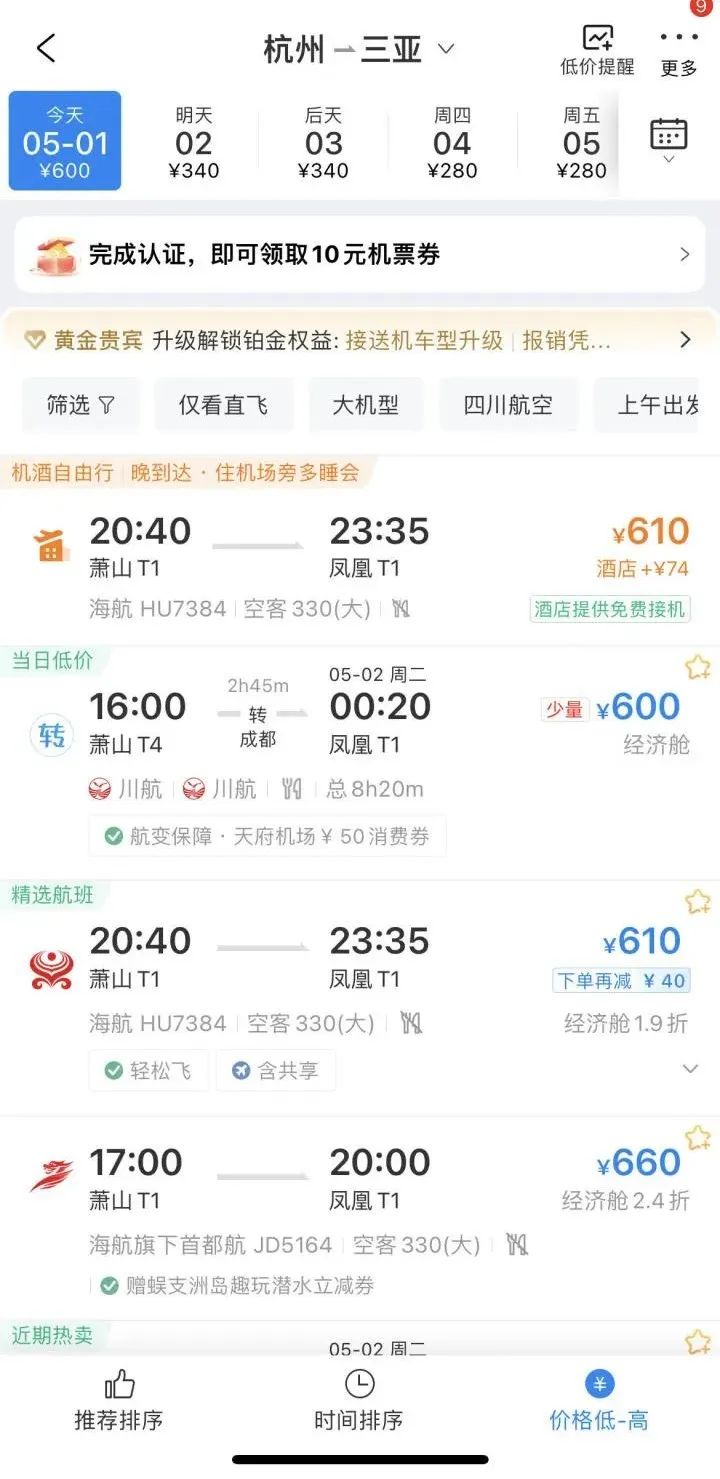
Task: Sort by 时间排序
Action: pyautogui.click(x=359, y=1400)
